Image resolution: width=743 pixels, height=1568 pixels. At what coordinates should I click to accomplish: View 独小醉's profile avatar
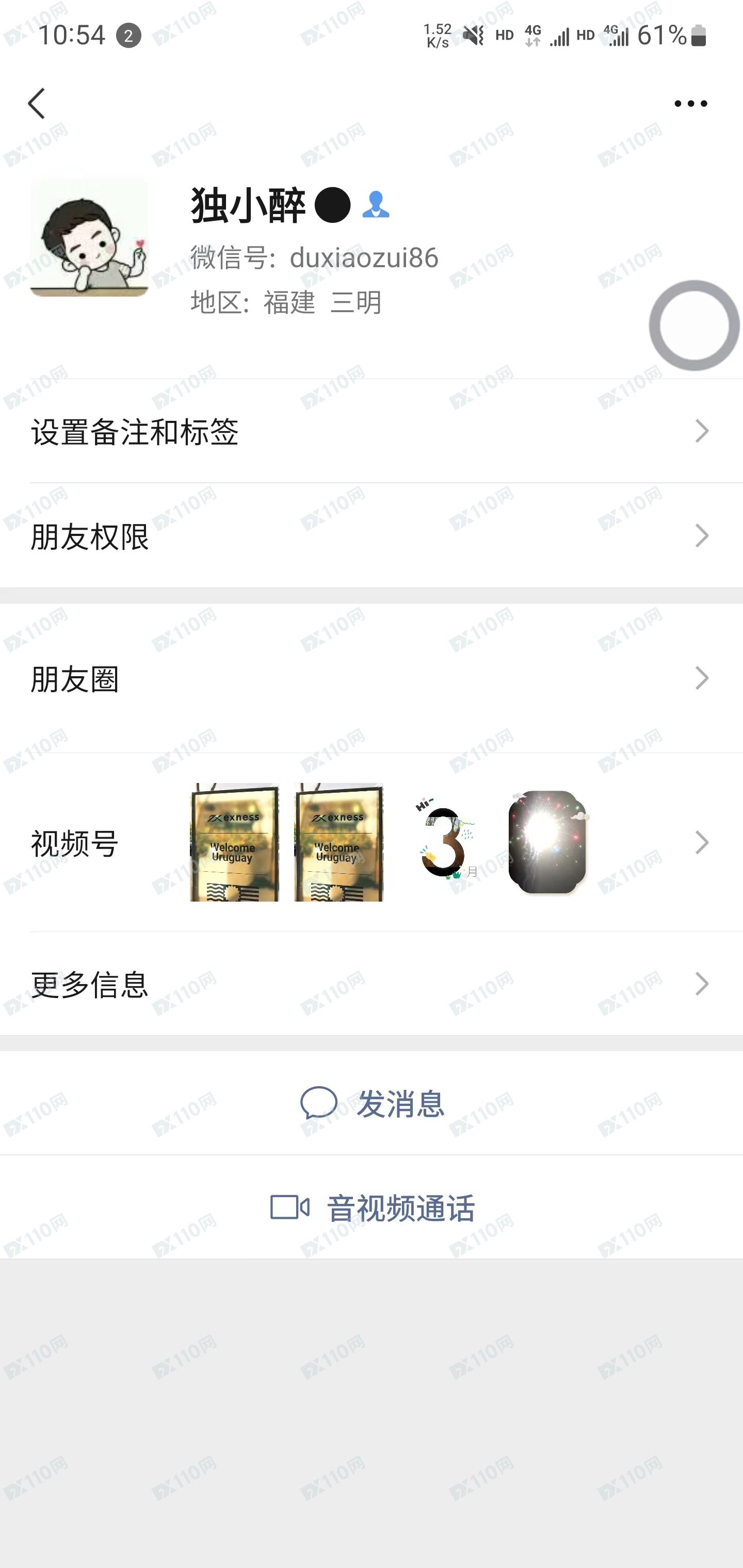(90, 237)
